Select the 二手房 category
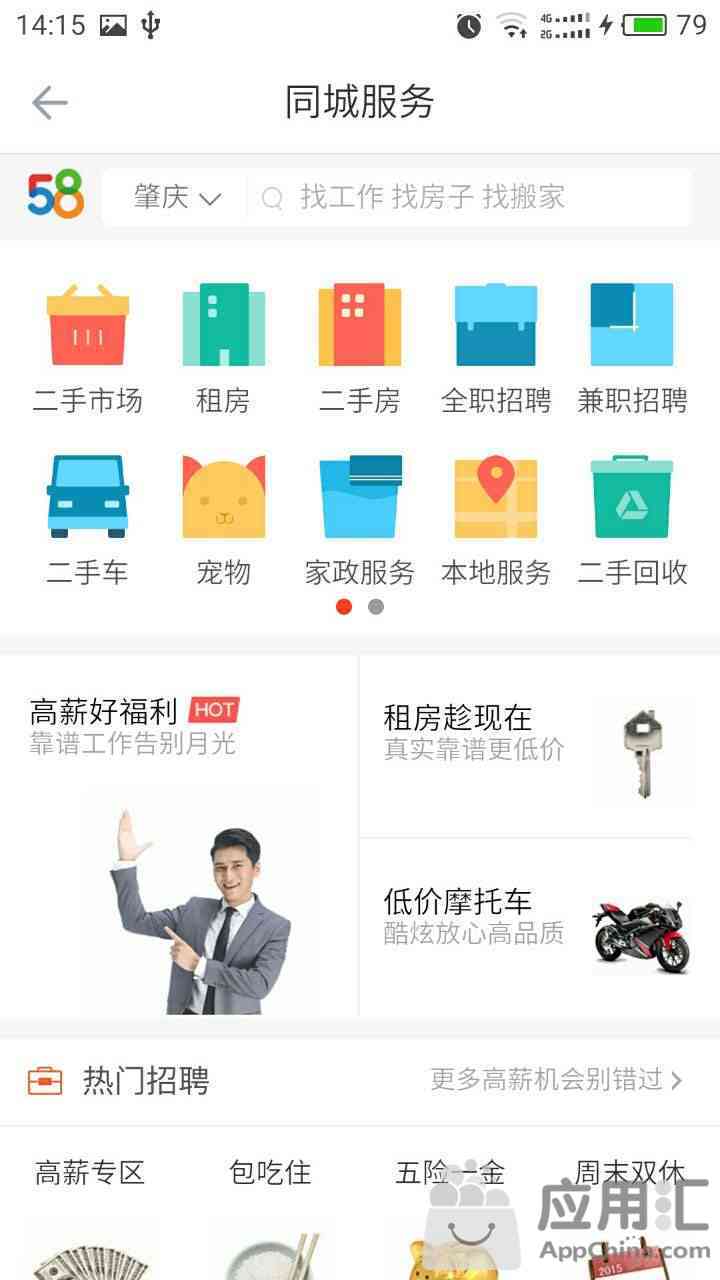The image size is (720, 1280). pos(359,347)
